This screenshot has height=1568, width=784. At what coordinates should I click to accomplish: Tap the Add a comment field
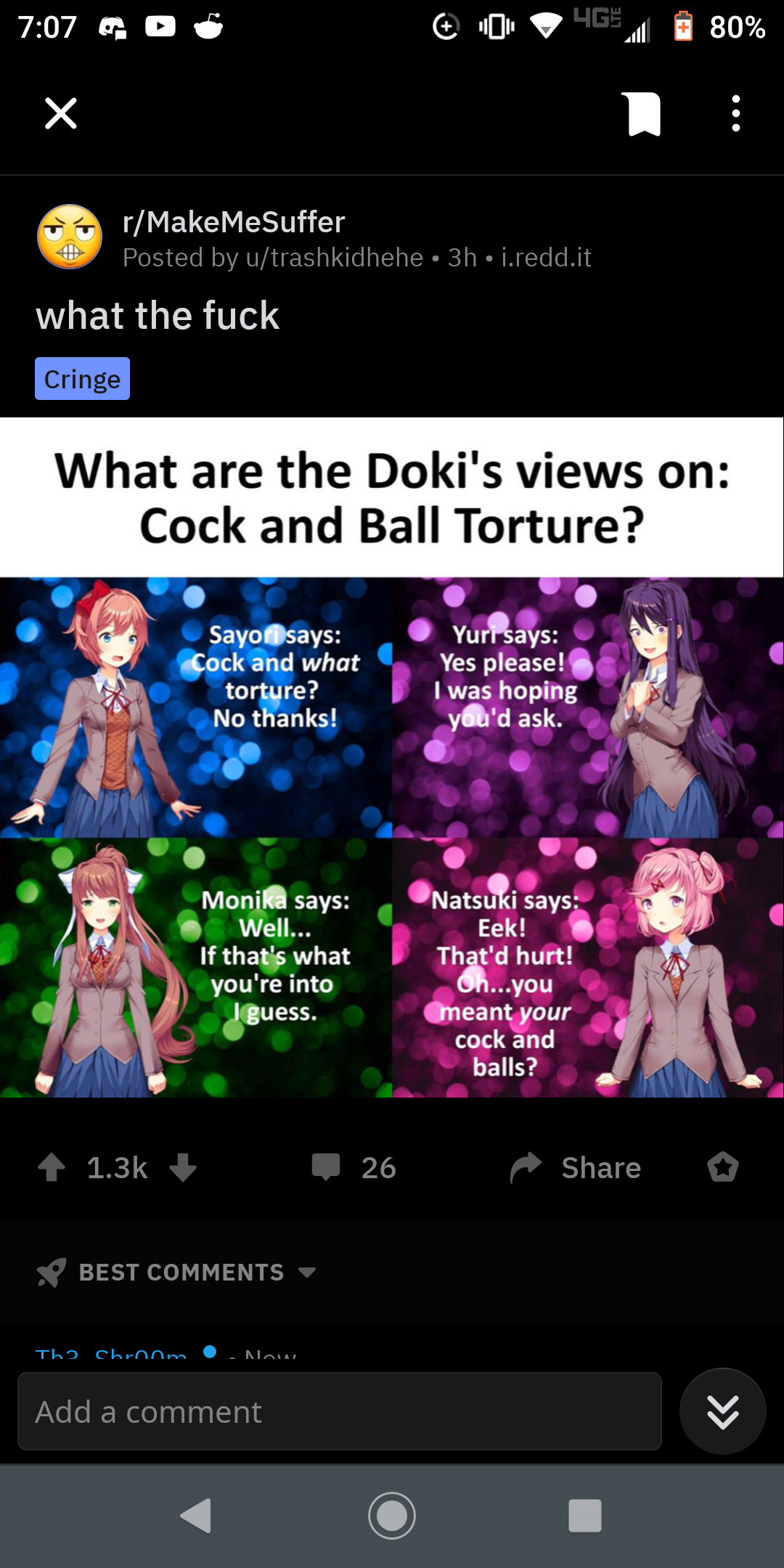tap(340, 1411)
